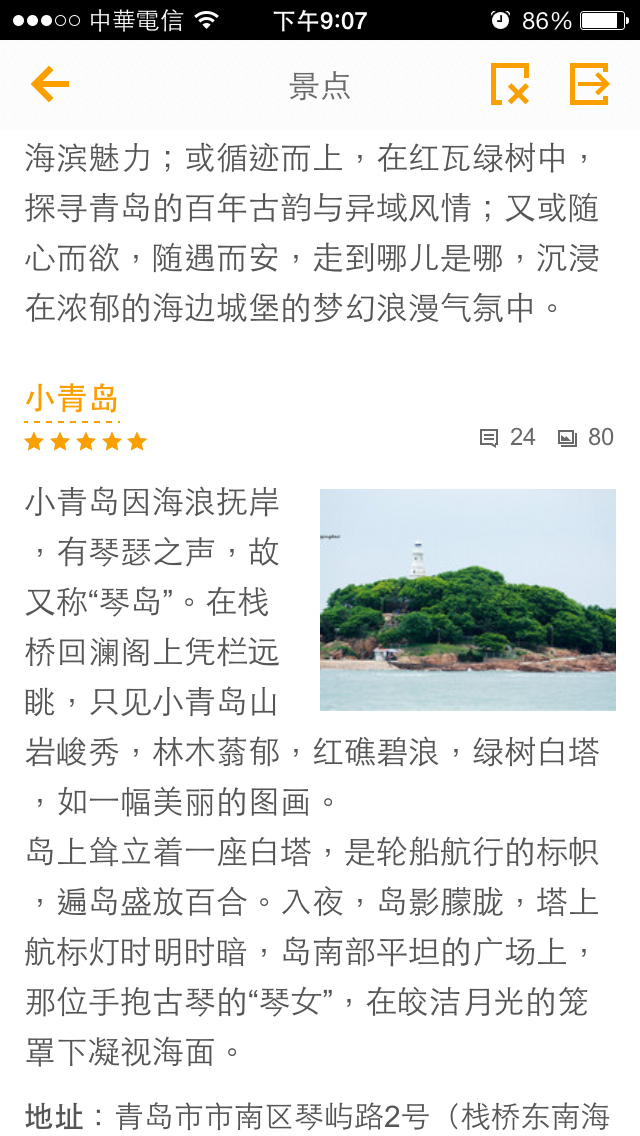Image resolution: width=640 pixels, height=1136 pixels.
Task: Go back with the orange arrow
Action: pyautogui.click(x=50, y=84)
